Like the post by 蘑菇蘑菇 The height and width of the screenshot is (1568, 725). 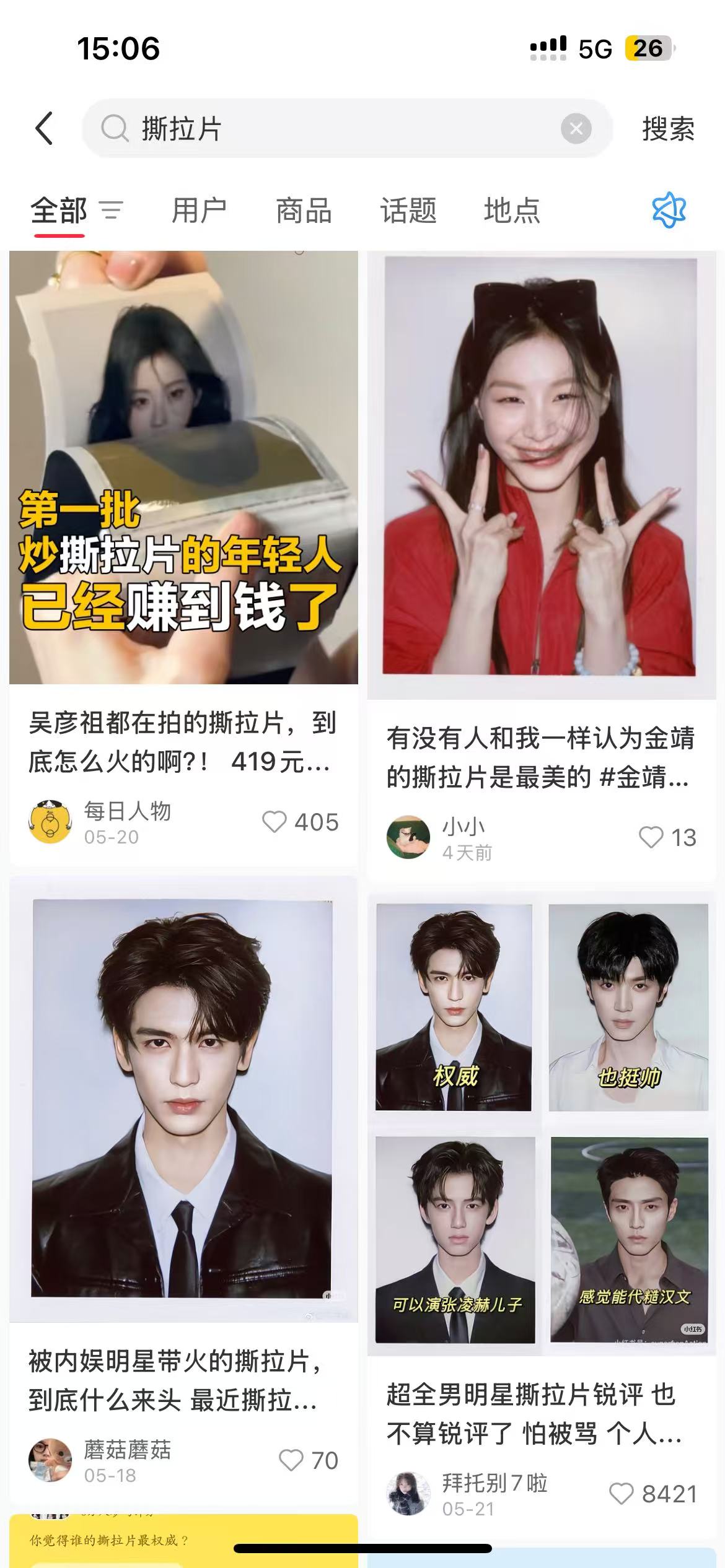click(291, 1460)
